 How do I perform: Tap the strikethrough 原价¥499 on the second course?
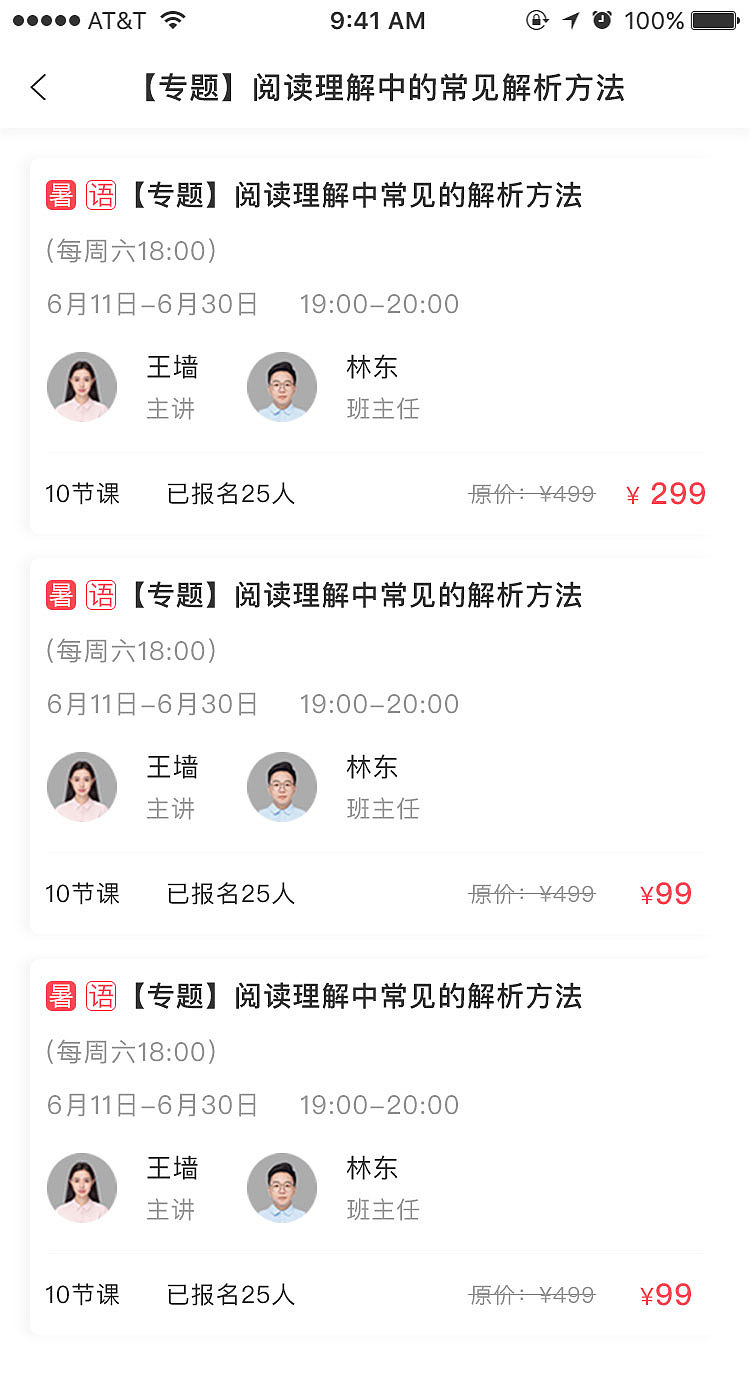(x=530, y=894)
